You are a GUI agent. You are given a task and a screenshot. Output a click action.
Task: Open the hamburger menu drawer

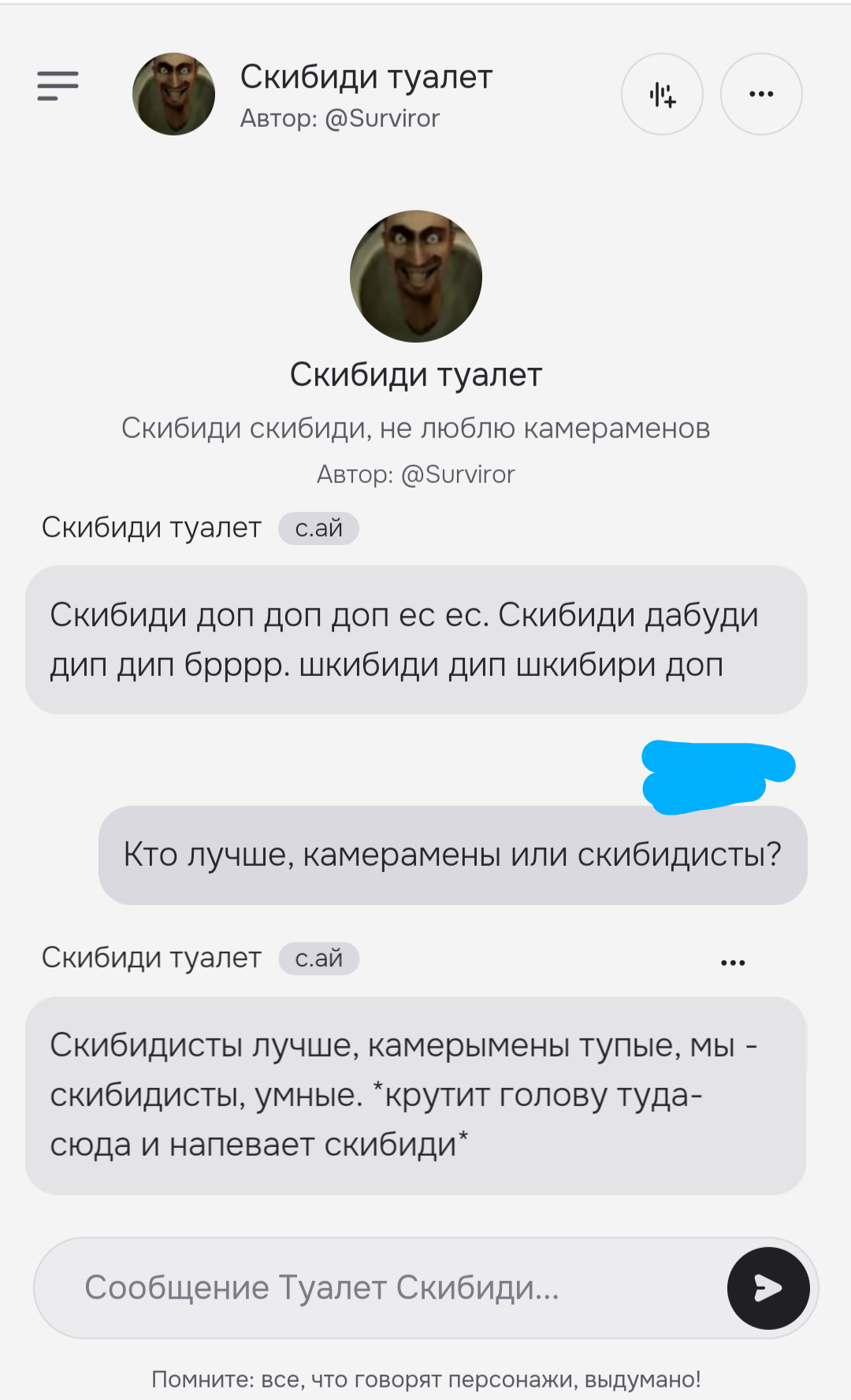pos(58,86)
